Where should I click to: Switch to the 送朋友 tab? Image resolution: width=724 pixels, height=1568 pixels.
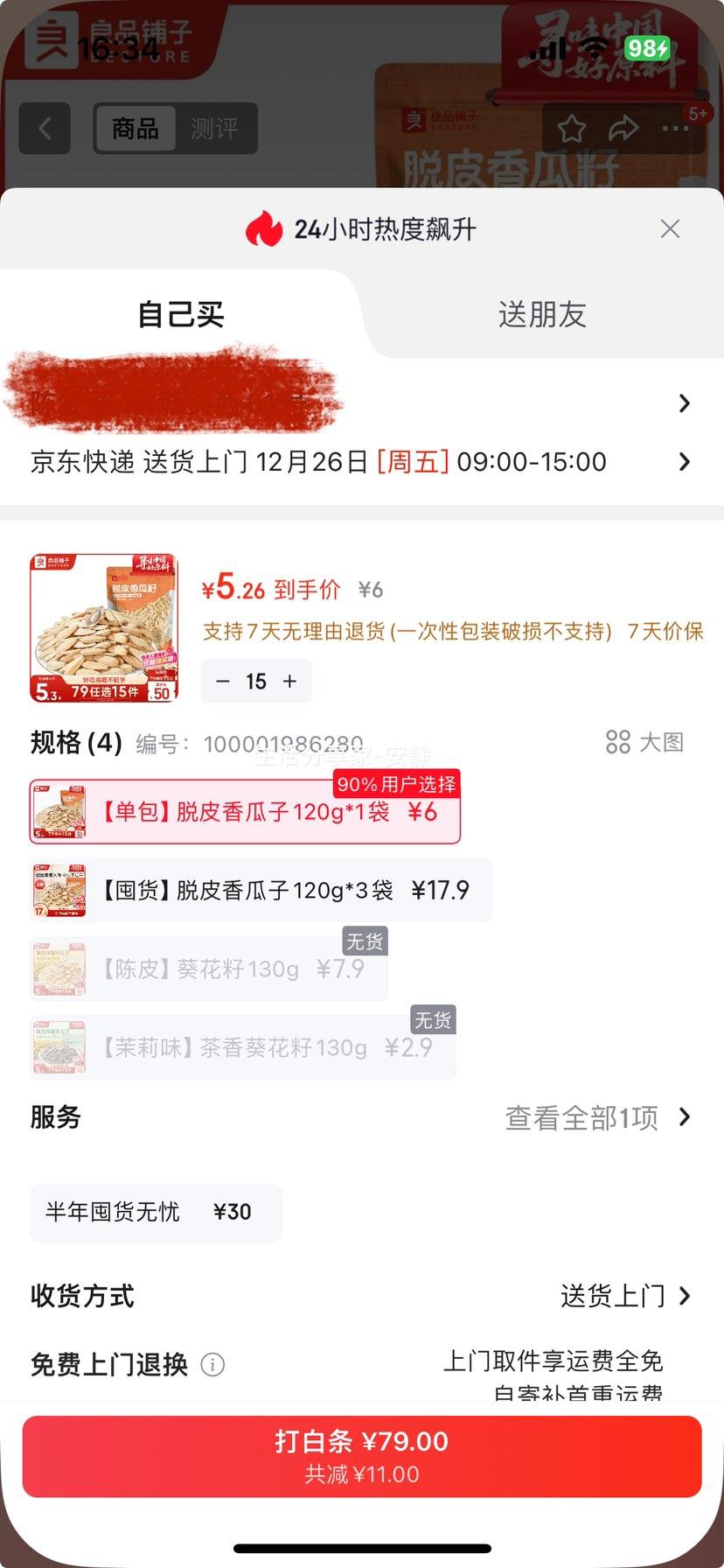[x=542, y=315]
